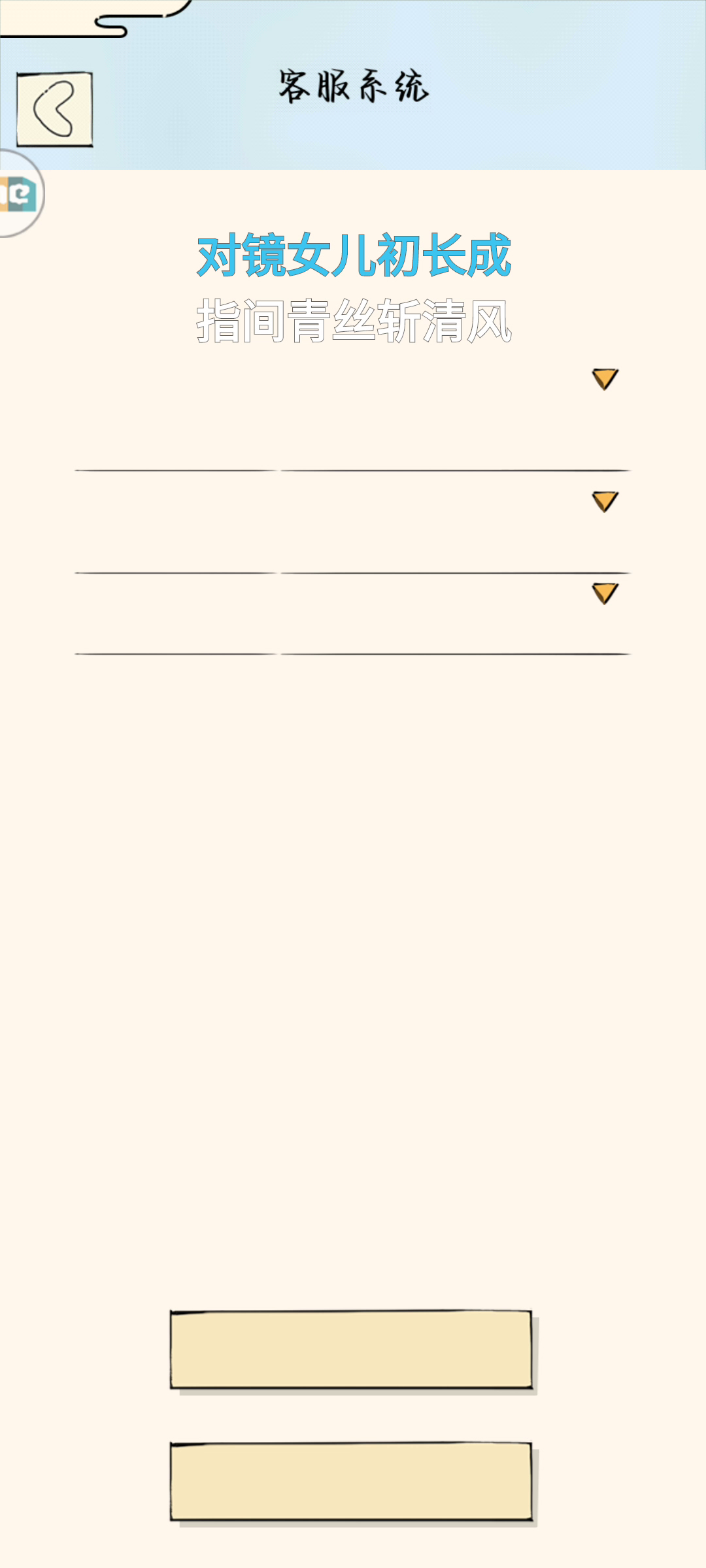The width and height of the screenshot is (706, 1568).
Task: Expand the second dropdown arrow in the list
Action: [605, 502]
